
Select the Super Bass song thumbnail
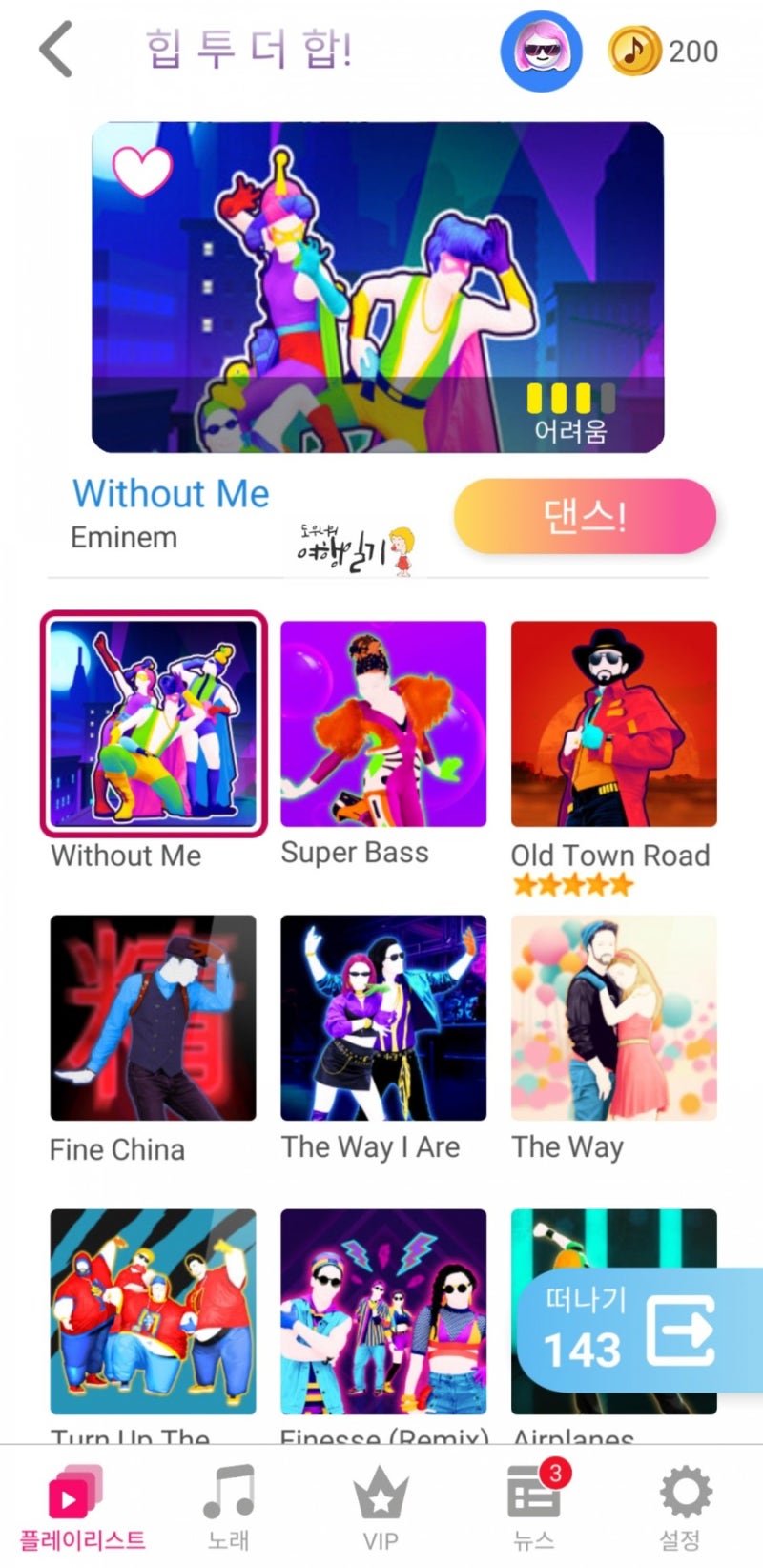(383, 723)
